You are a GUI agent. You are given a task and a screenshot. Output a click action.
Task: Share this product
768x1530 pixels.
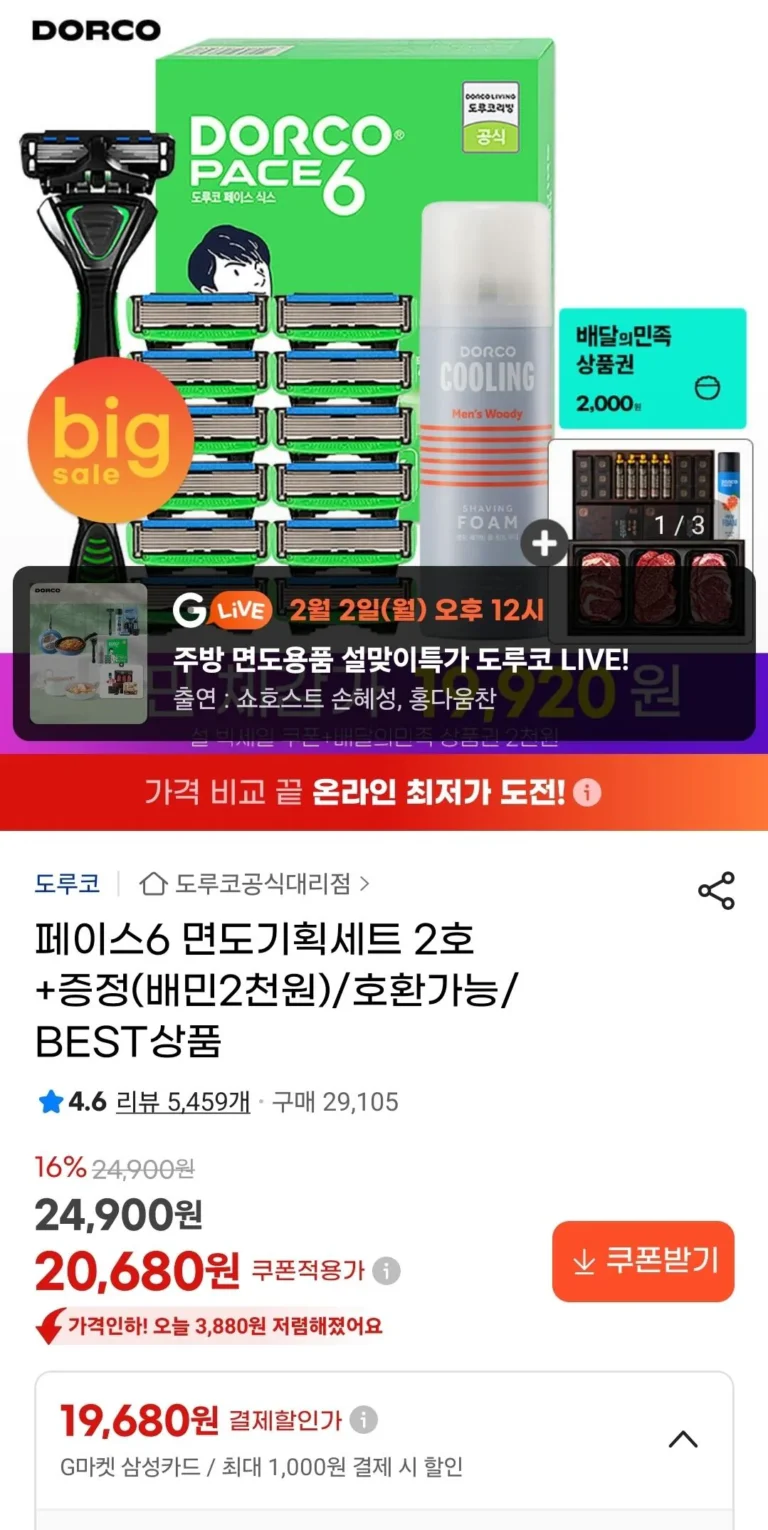point(716,890)
